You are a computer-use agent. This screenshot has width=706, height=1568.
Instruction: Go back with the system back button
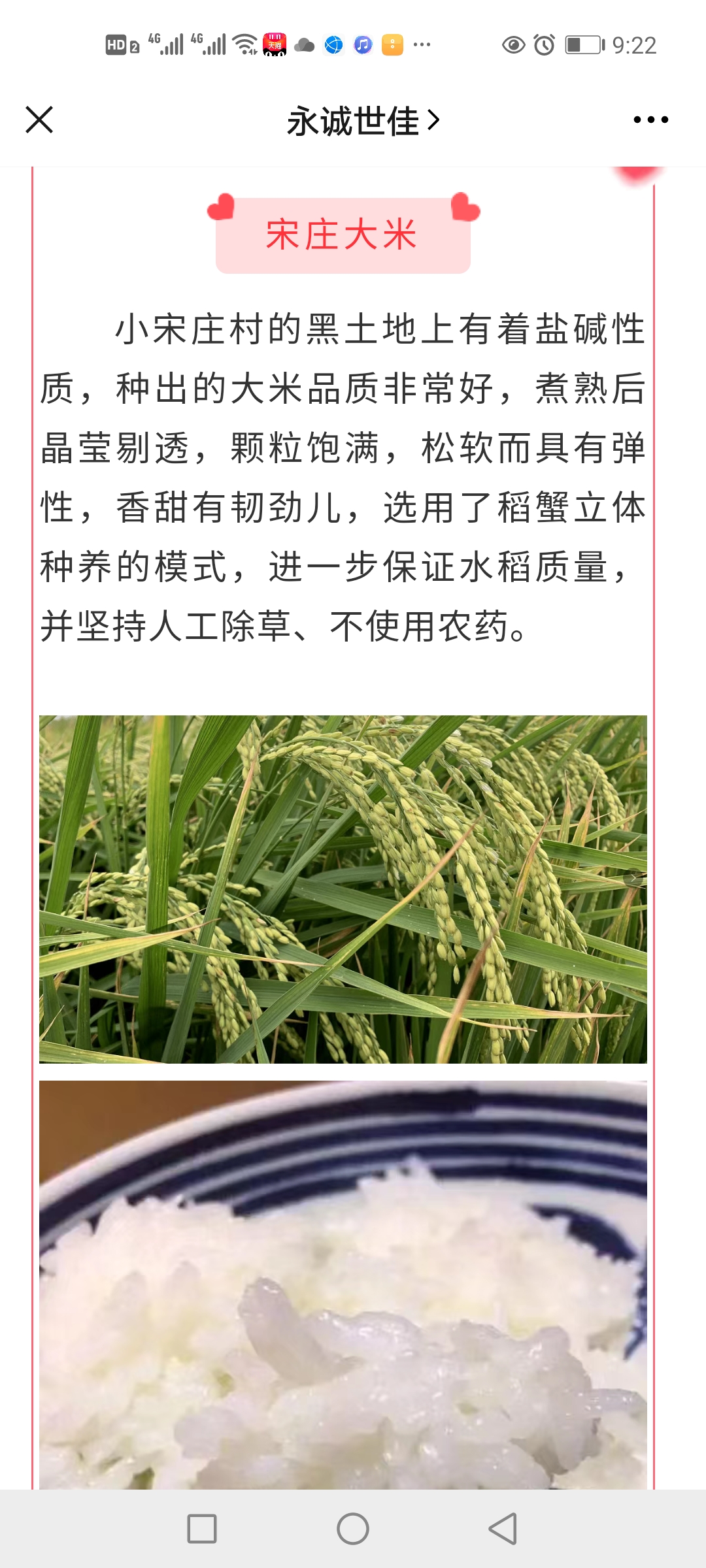tap(503, 1529)
